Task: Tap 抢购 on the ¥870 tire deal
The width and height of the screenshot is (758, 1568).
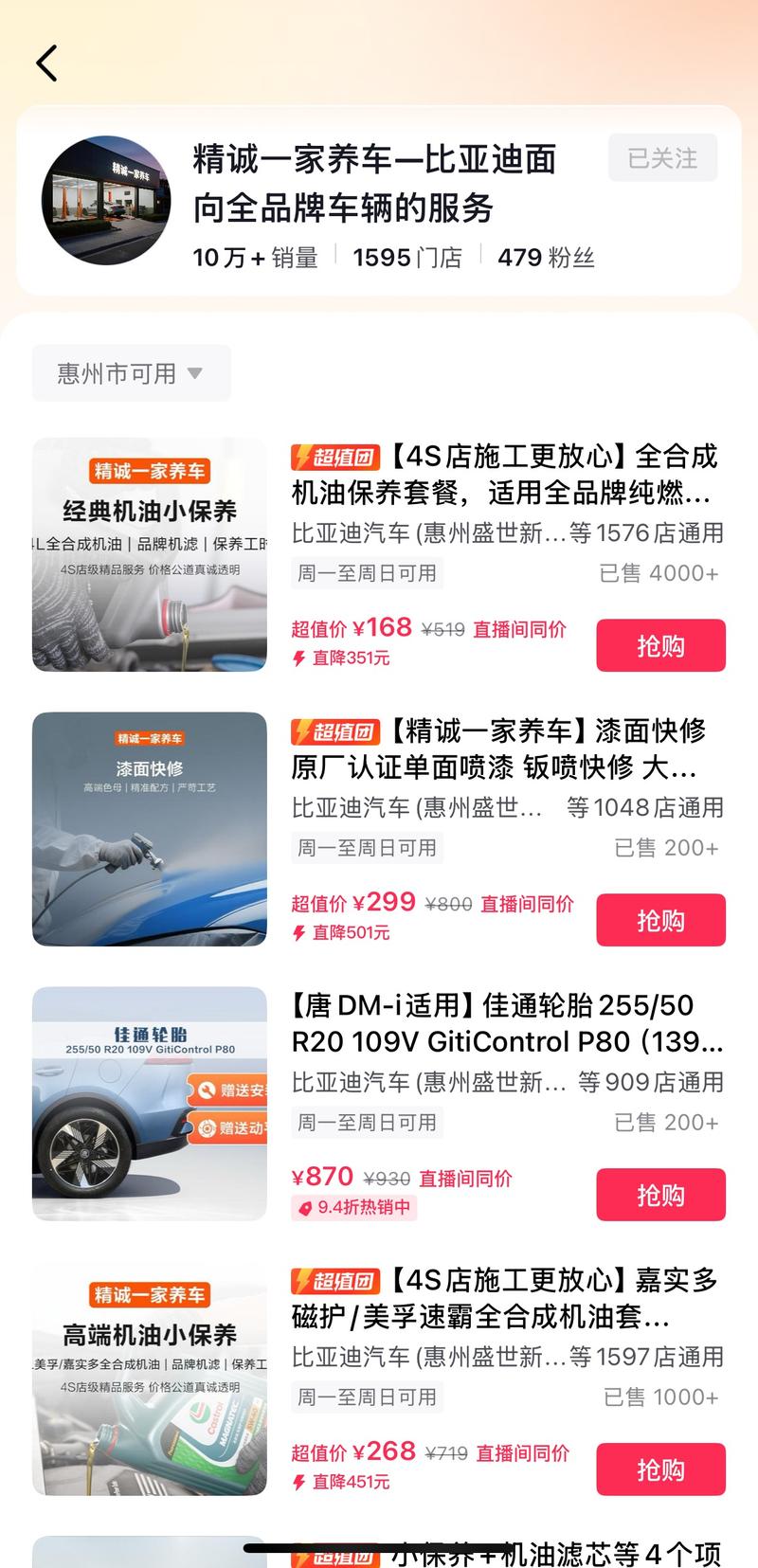Action: tap(660, 1195)
